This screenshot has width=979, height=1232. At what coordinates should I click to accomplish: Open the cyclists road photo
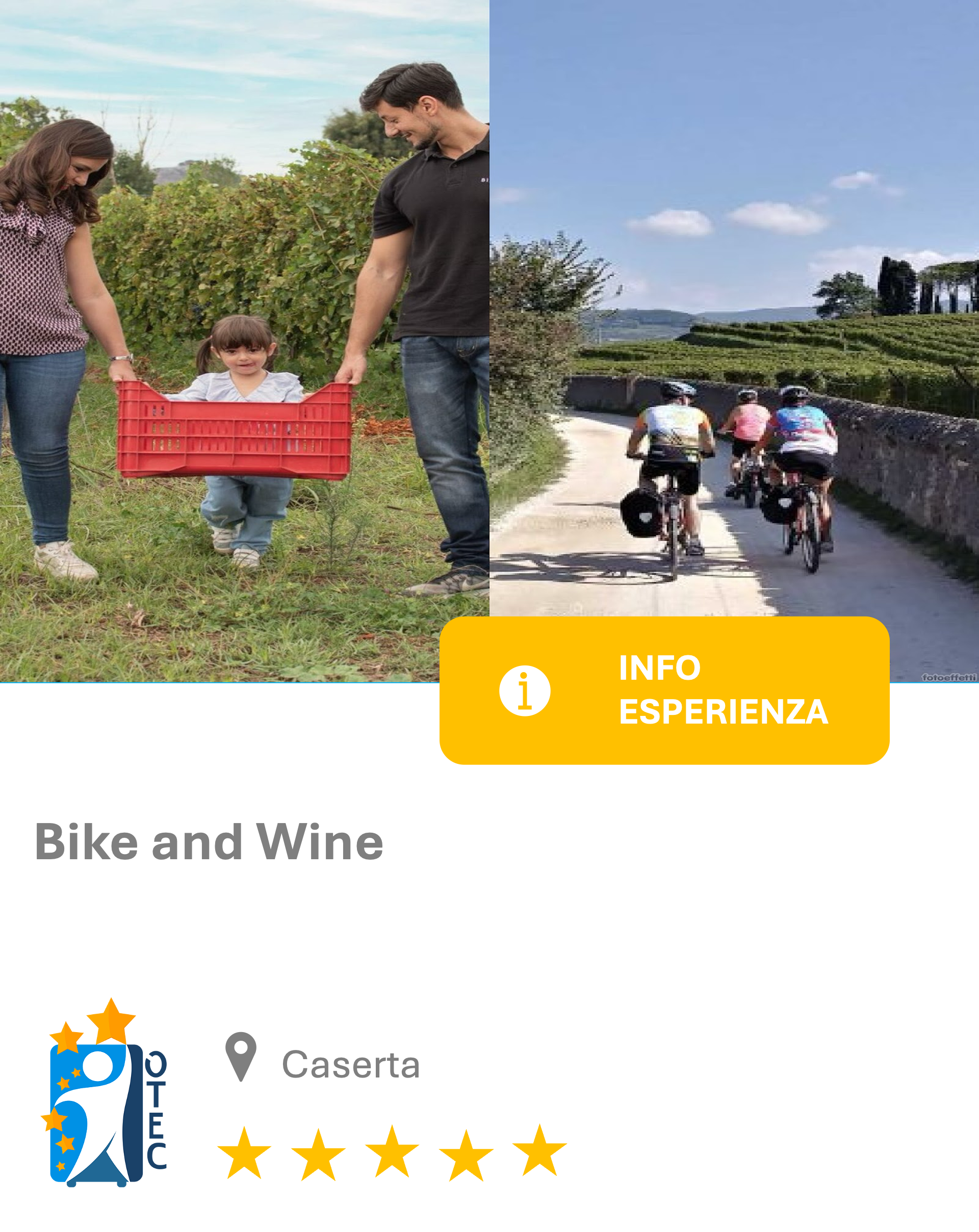(x=734, y=309)
